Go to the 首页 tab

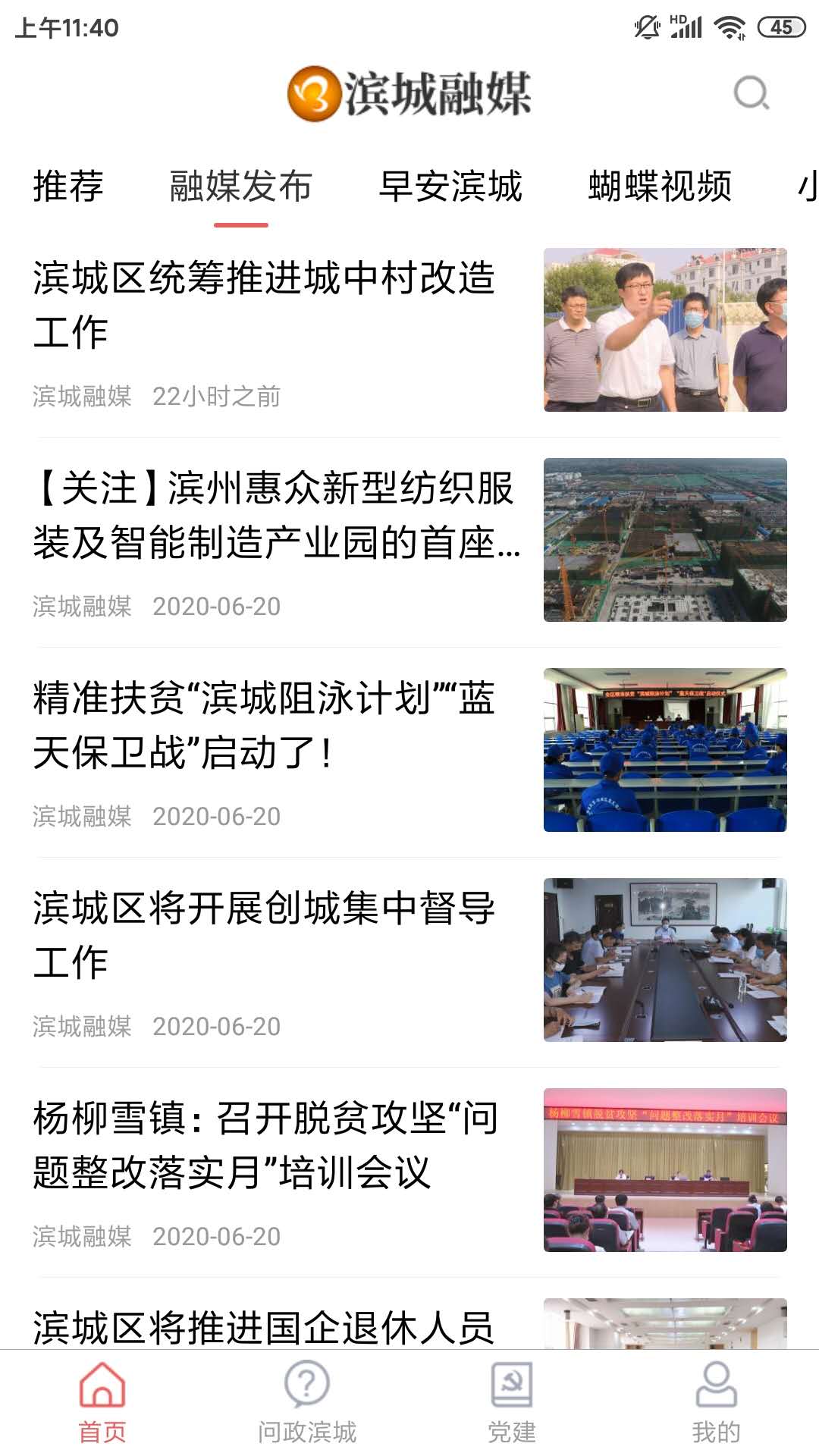coord(102,1403)
